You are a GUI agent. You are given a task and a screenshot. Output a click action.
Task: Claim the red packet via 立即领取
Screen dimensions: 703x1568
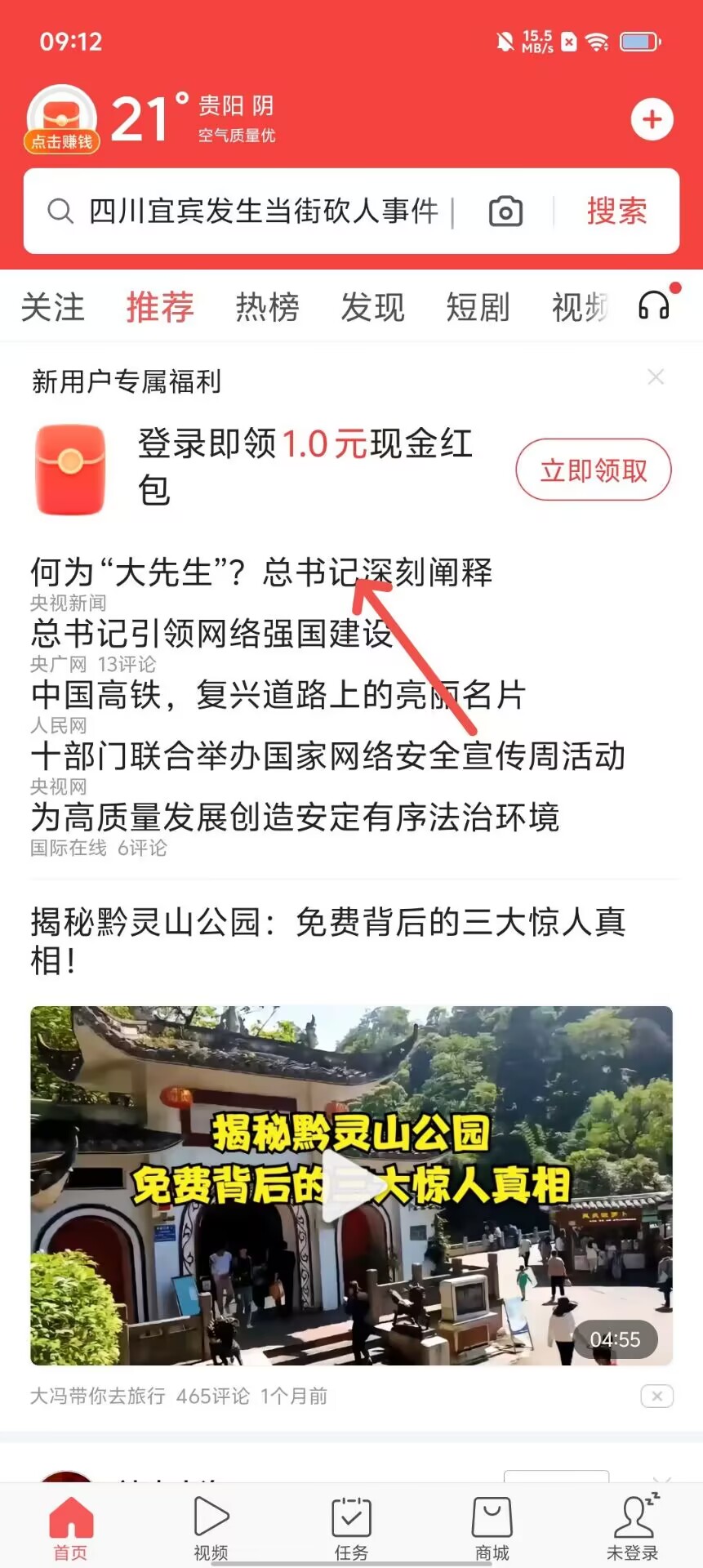click(593, 470)
